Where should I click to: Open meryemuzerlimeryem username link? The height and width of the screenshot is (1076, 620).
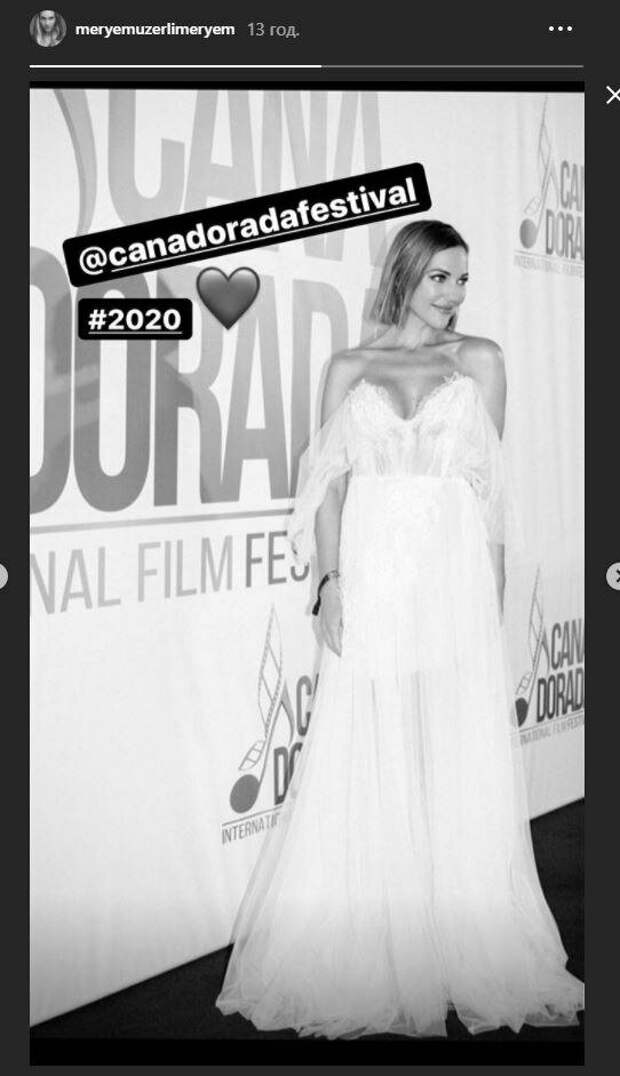tap(155, 30)
